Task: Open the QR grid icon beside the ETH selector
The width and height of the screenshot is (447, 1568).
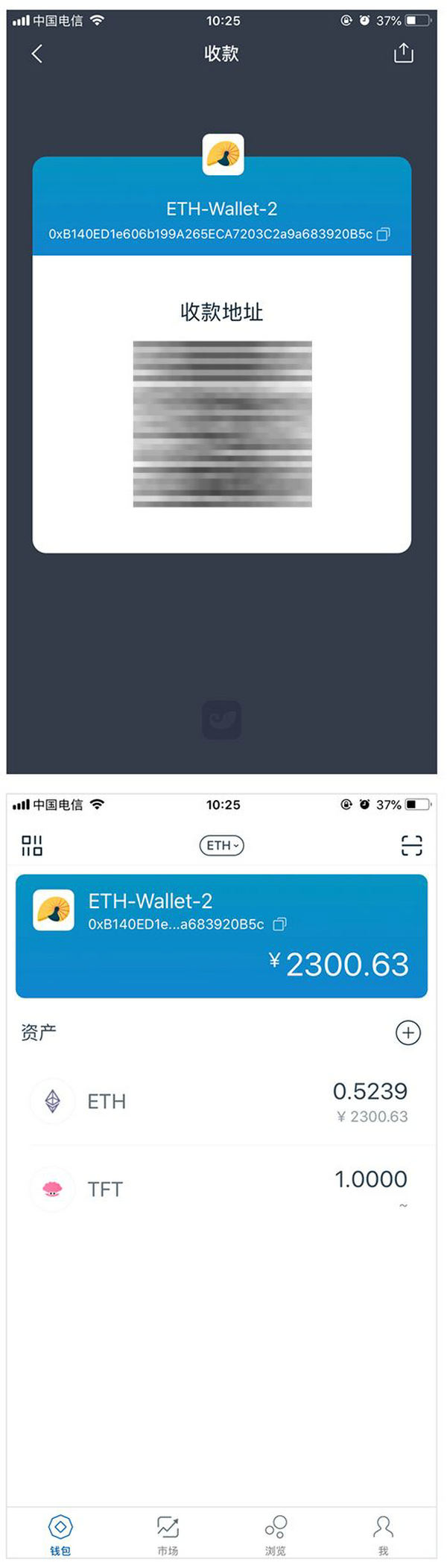Action: point(32,845)
